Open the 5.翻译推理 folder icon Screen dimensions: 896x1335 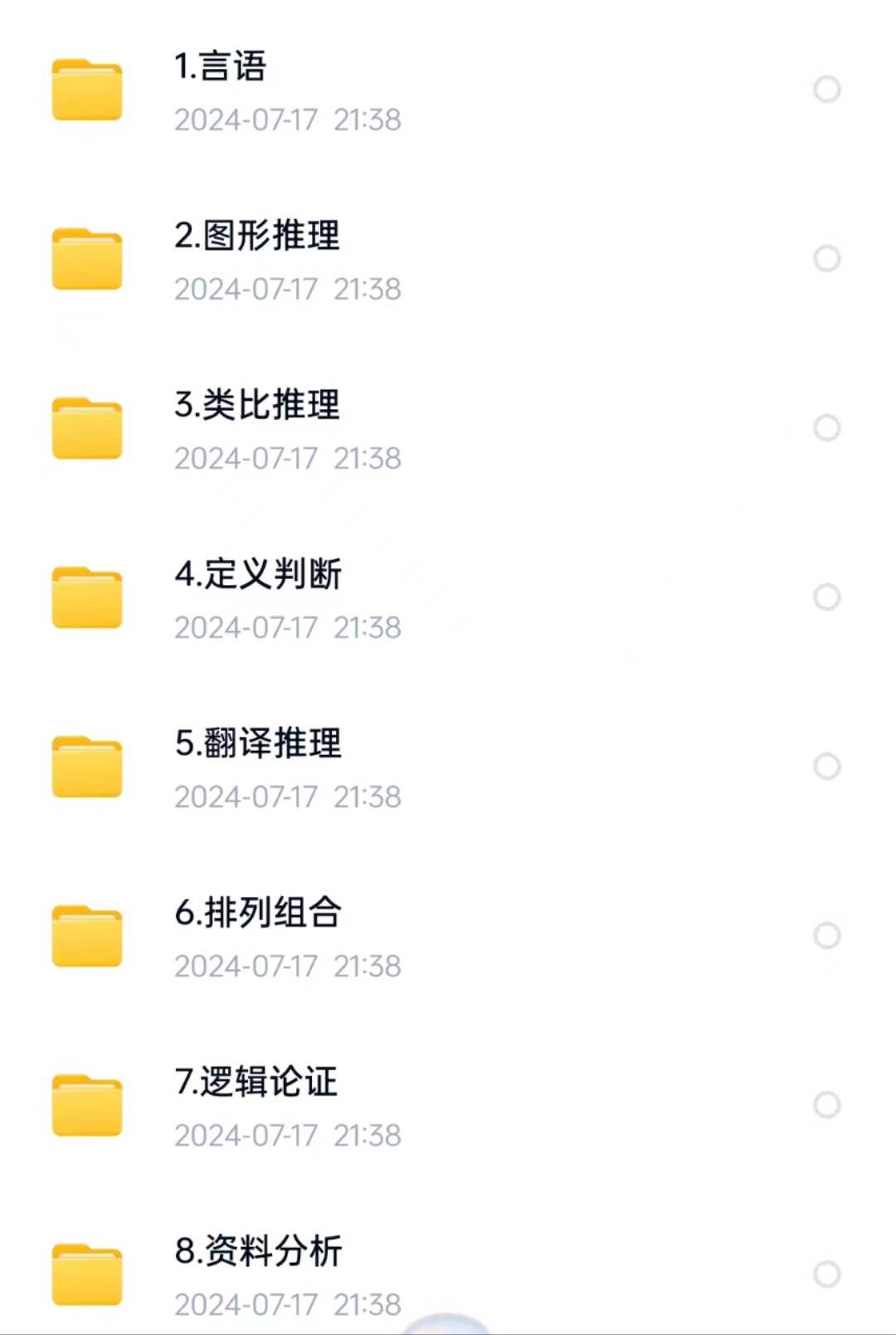(x=86, y=765)
